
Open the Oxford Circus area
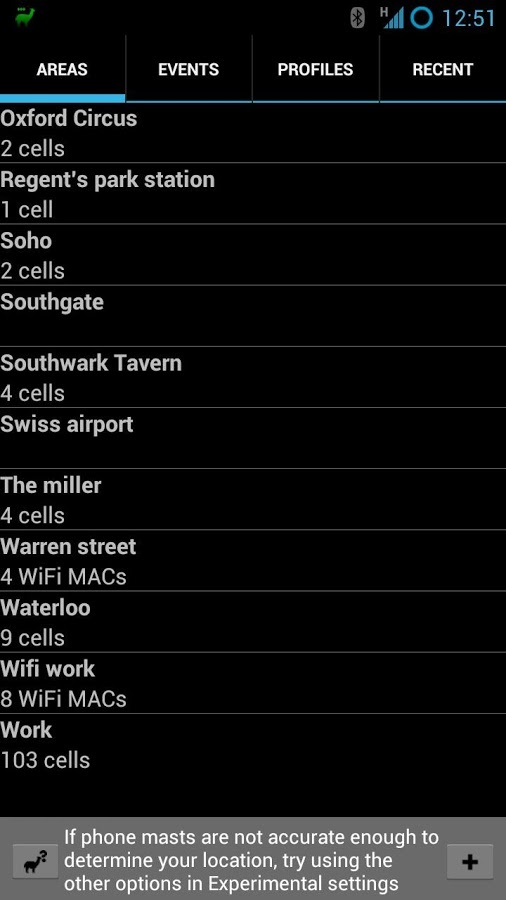(x=253, y=133)
